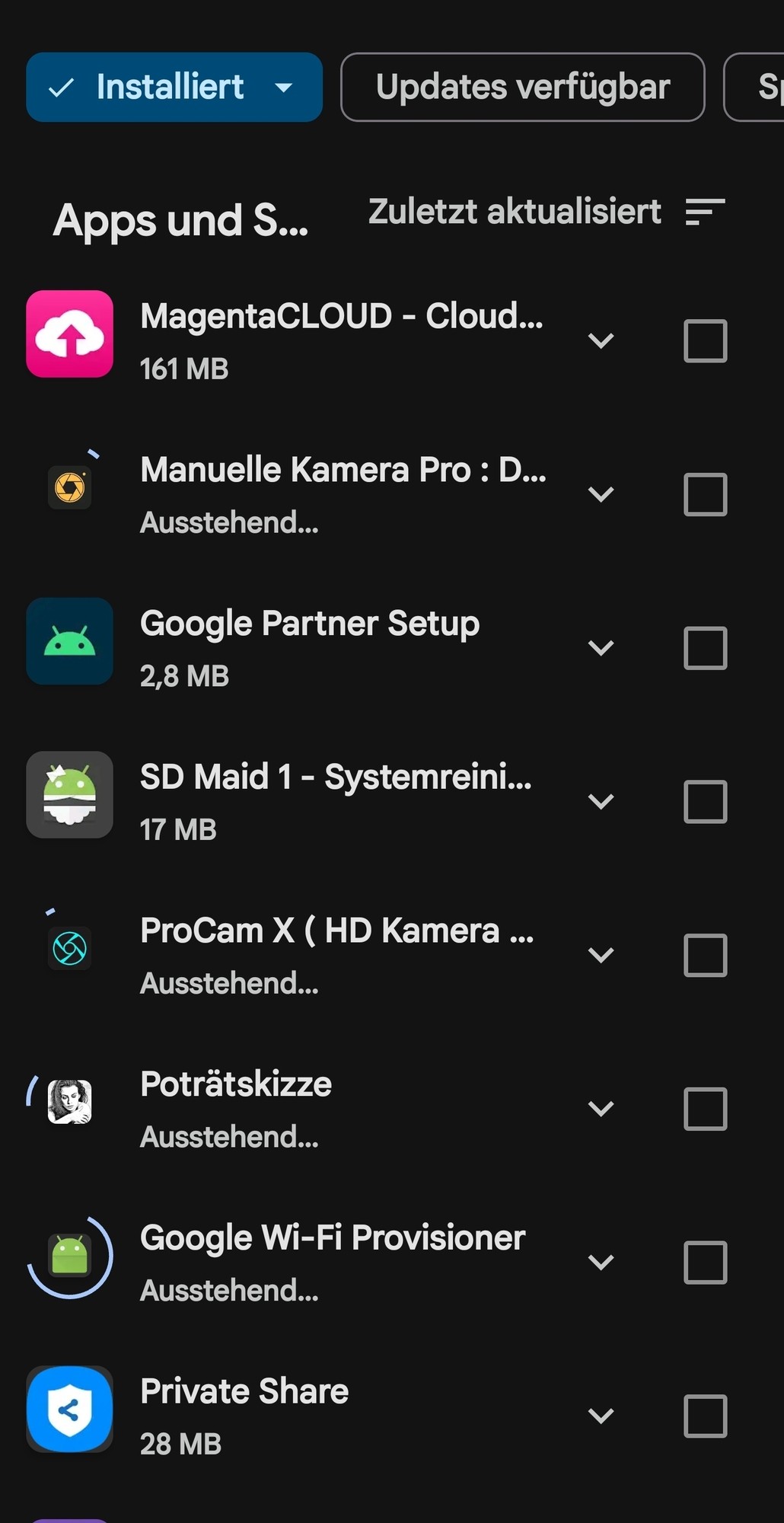Expand details for SD Maid 1

[x=601, y=801]
